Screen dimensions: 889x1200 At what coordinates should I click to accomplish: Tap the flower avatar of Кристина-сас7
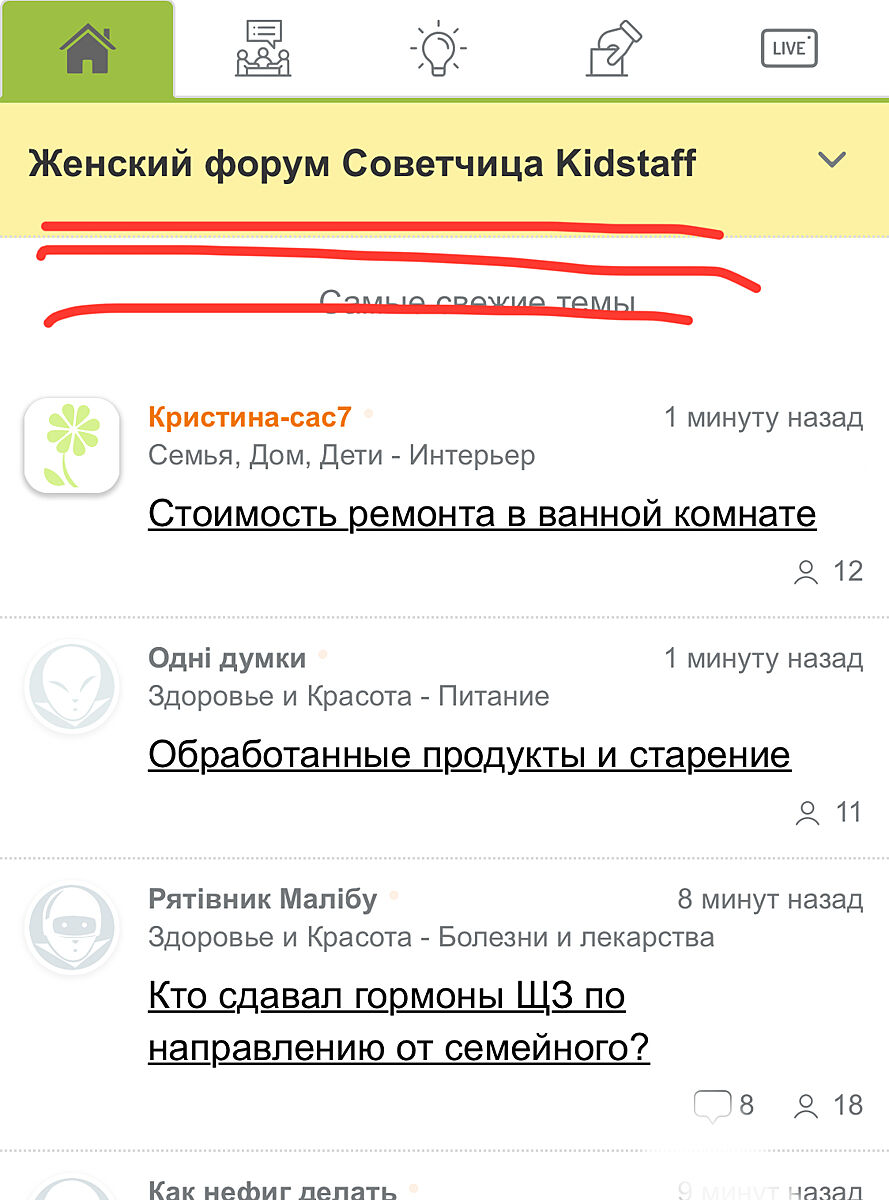(x=71, y=445)
